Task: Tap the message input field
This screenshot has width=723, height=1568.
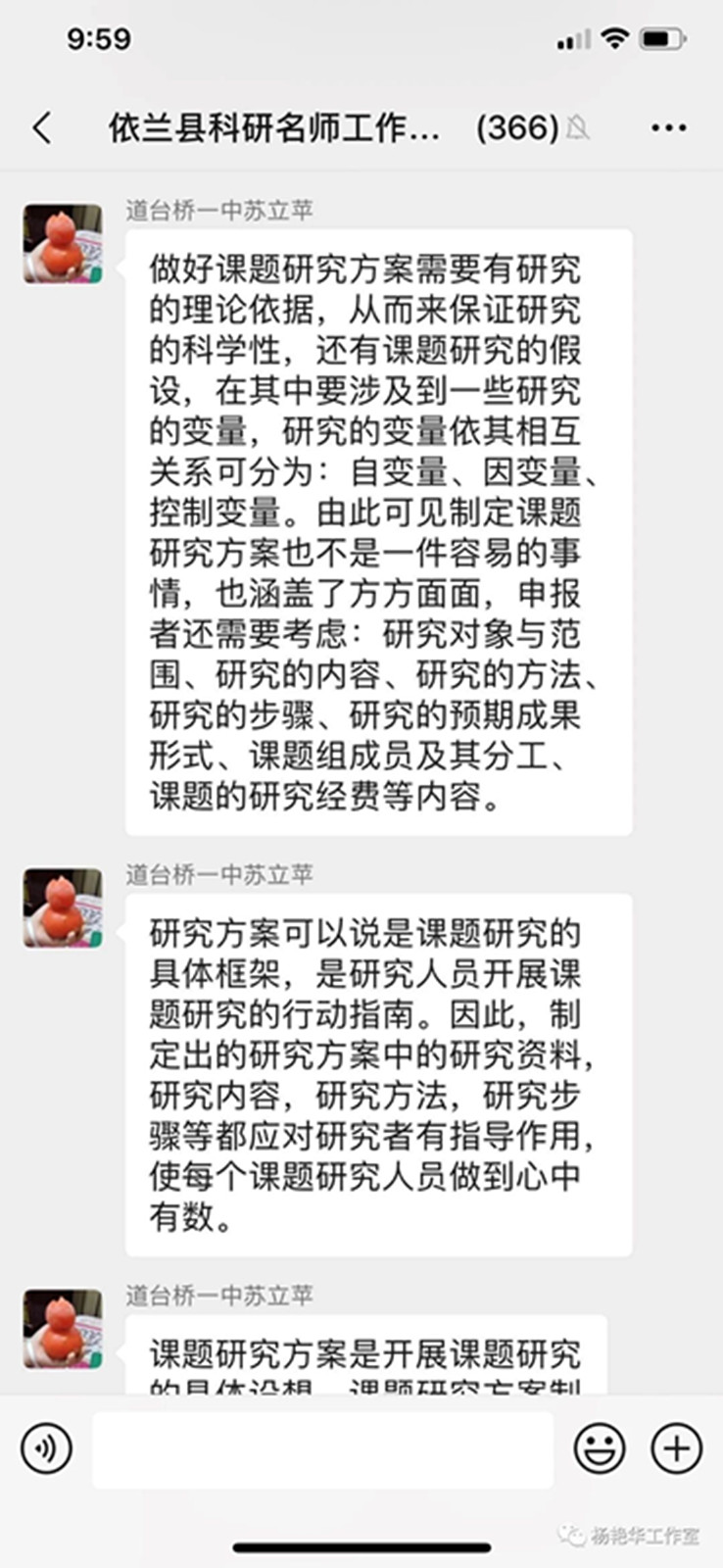Action: tap(322, 1448)
